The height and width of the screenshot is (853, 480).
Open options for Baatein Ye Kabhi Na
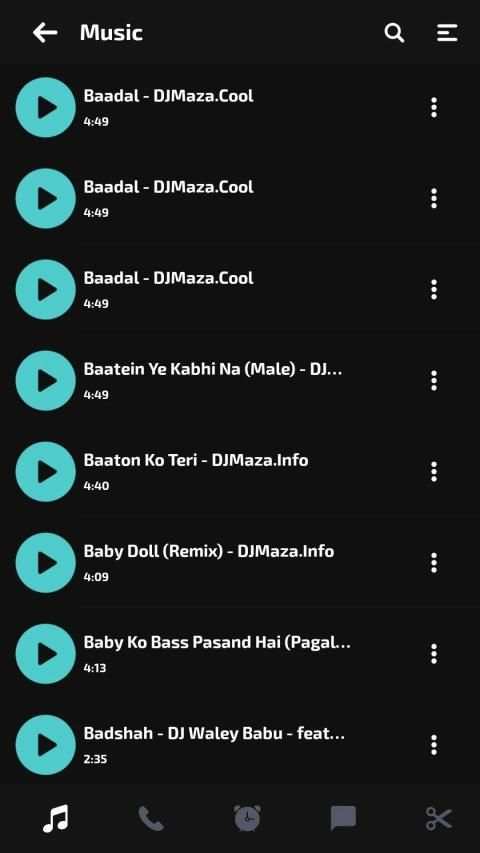click(434, 380)
